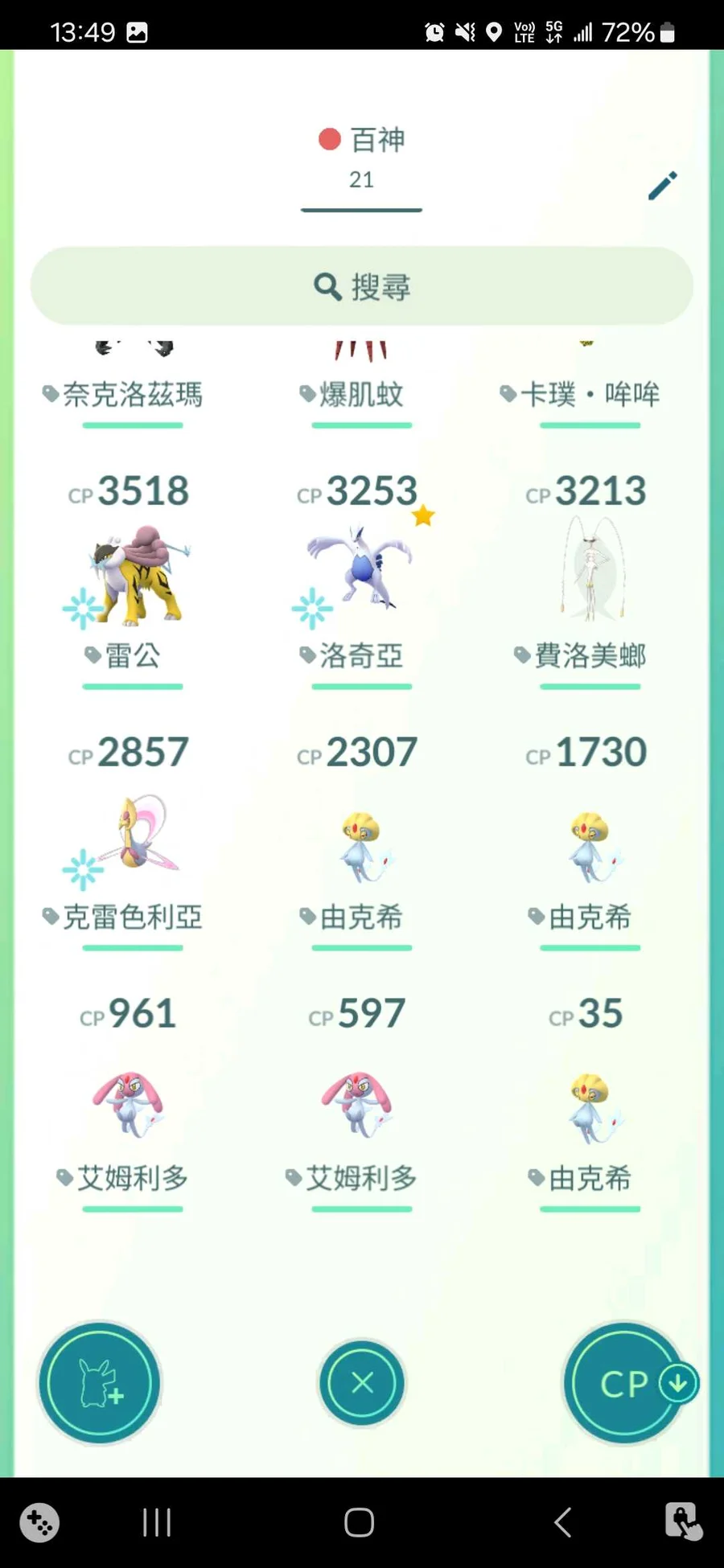Open 由克希 with CP 2307
This screenshot has height=1568, width=724.
tap(361, 844)
